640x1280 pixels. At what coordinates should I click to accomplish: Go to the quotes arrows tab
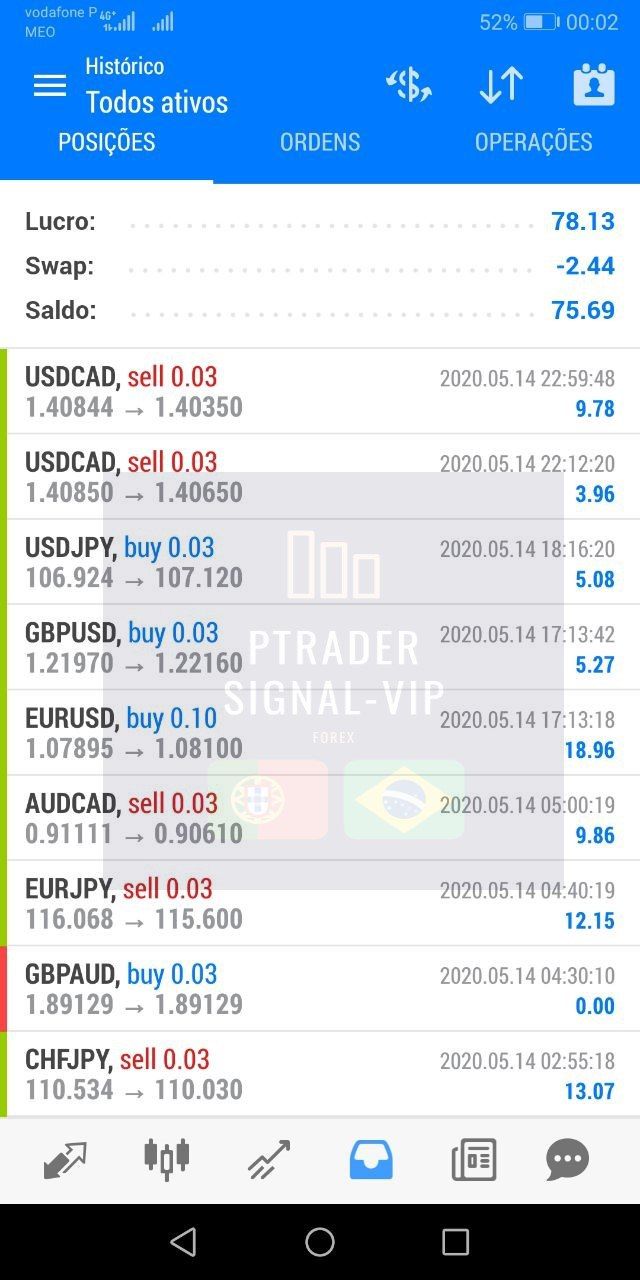65,1160
